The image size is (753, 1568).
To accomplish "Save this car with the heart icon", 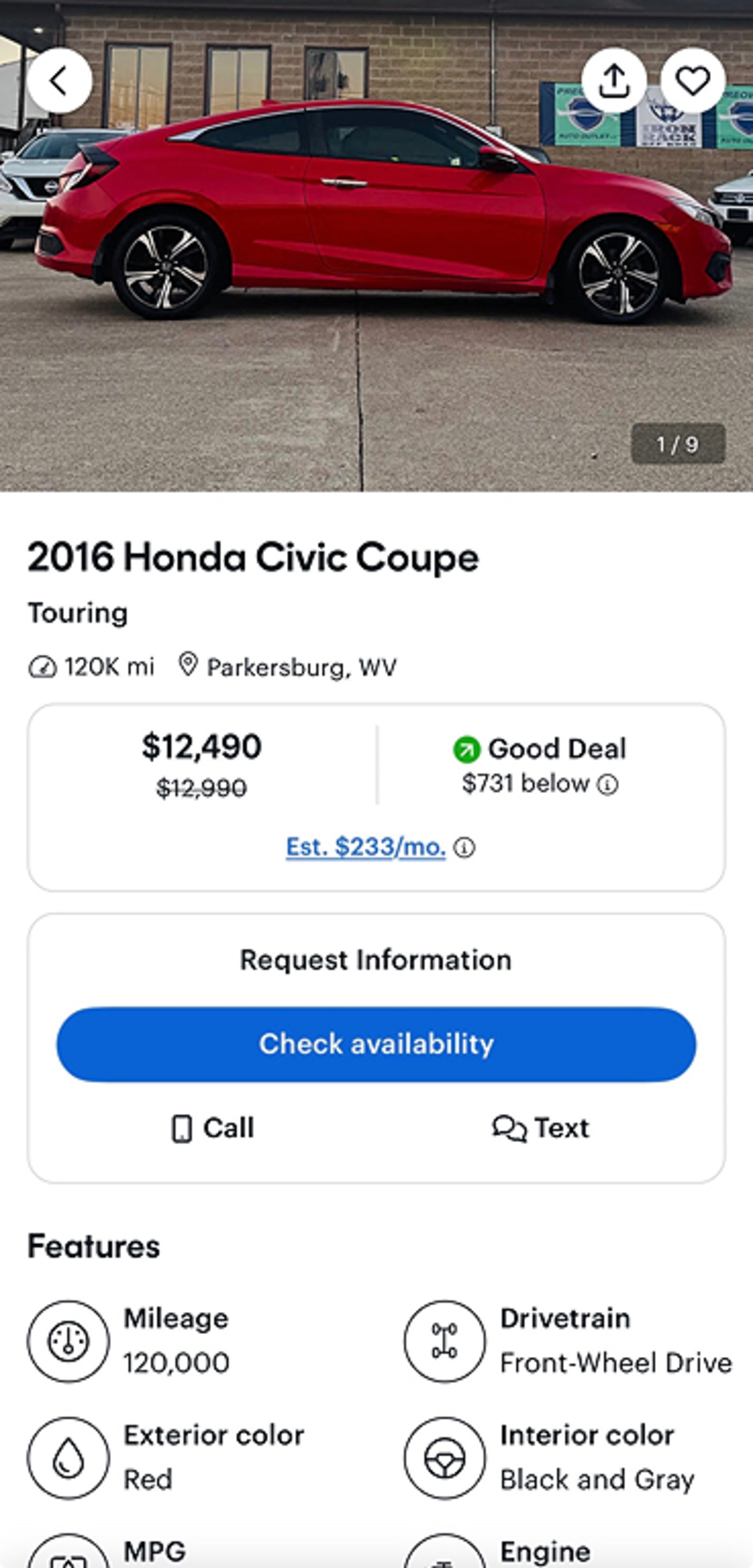I will click(x=692, y=81).
